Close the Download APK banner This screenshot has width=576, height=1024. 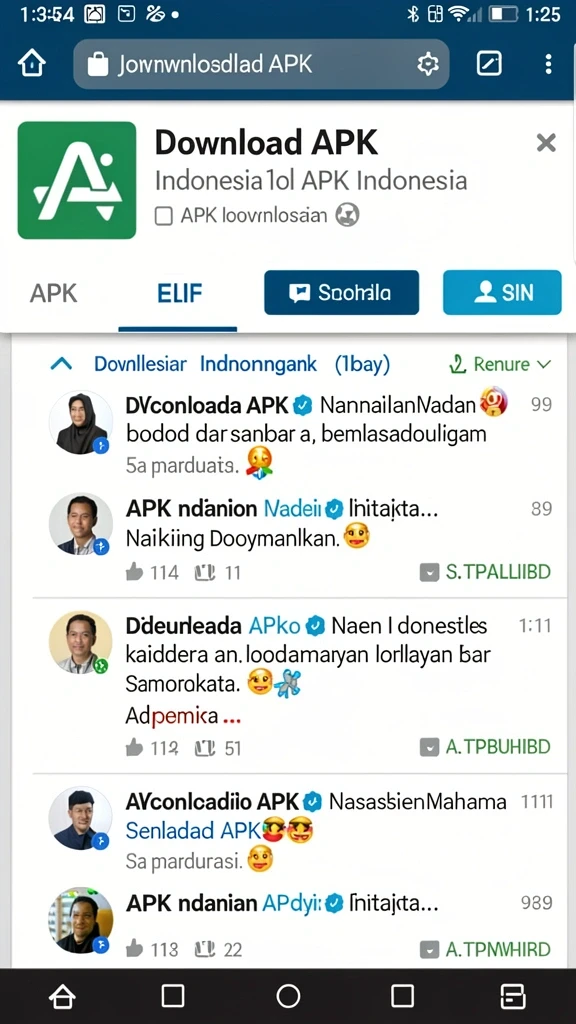click(x=546, y=142)
